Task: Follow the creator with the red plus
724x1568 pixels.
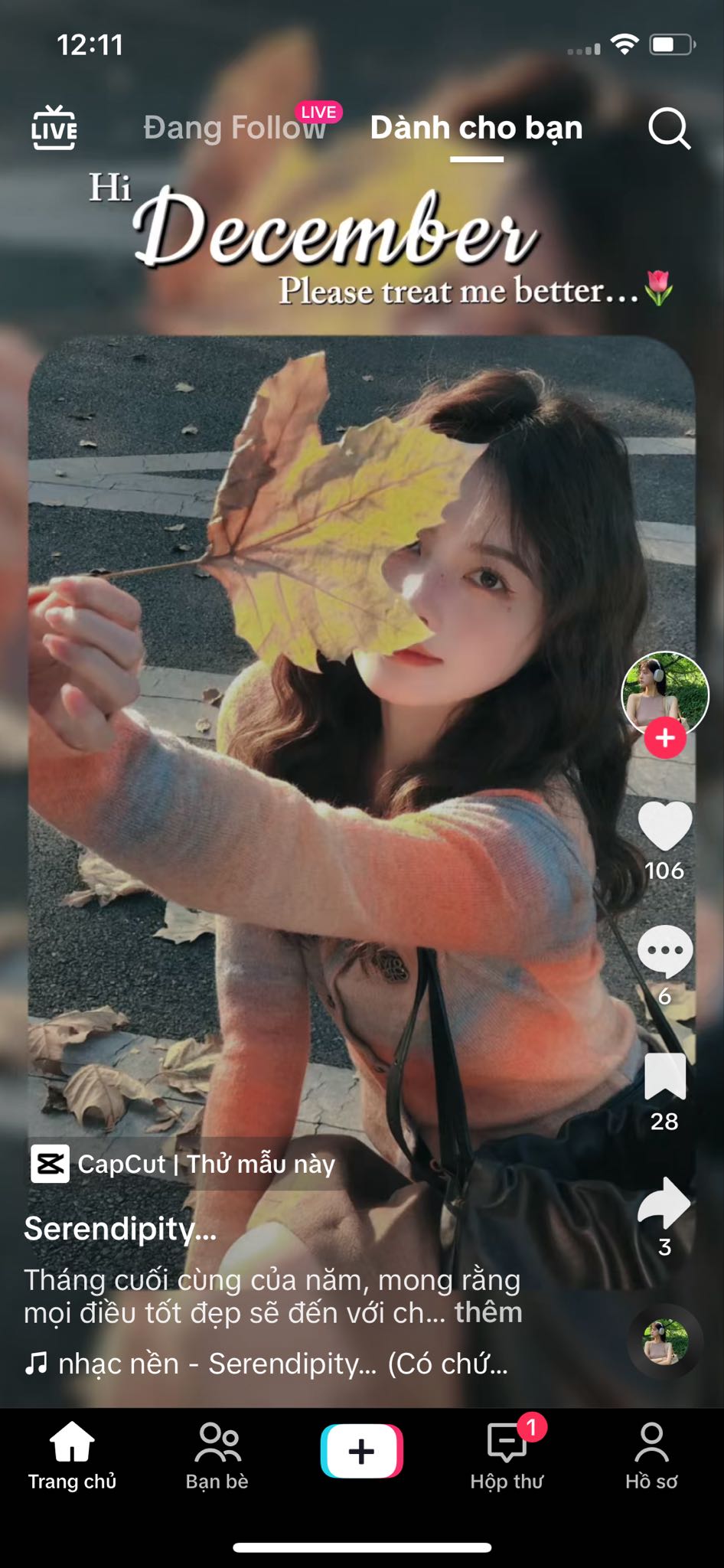Action: (664, 738)
